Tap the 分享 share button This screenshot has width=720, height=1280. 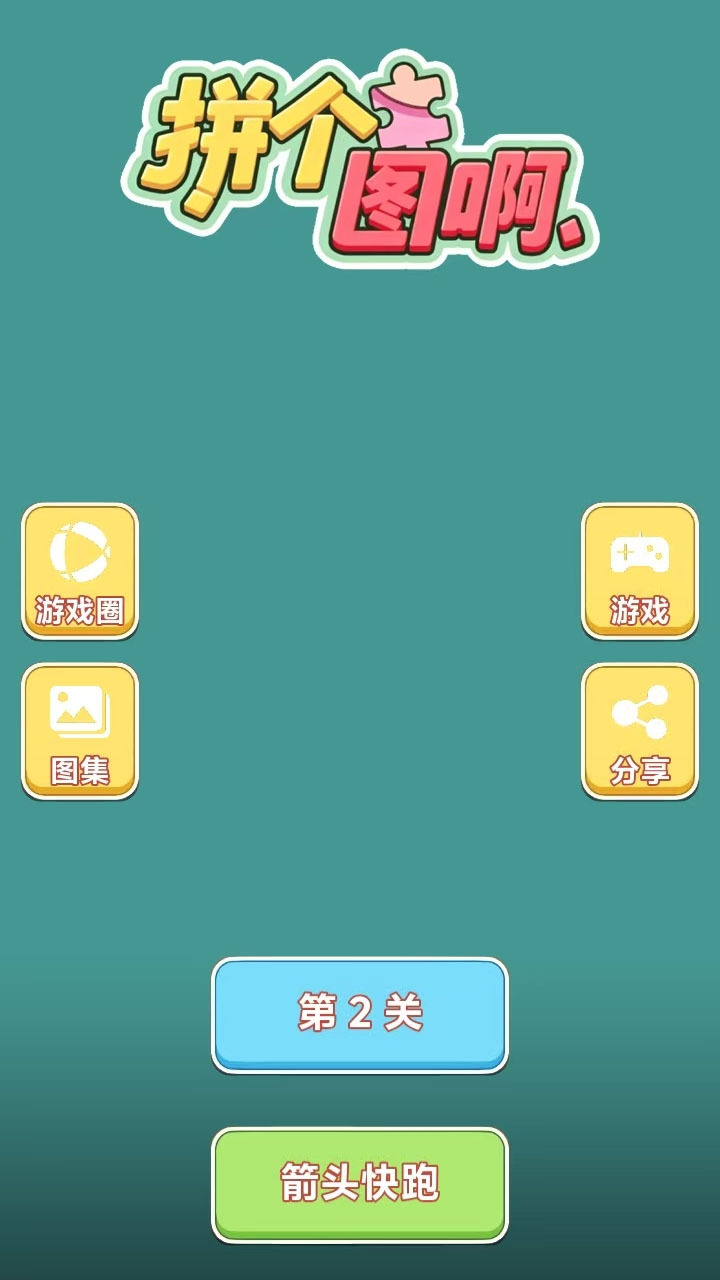(x=640, y=731)
